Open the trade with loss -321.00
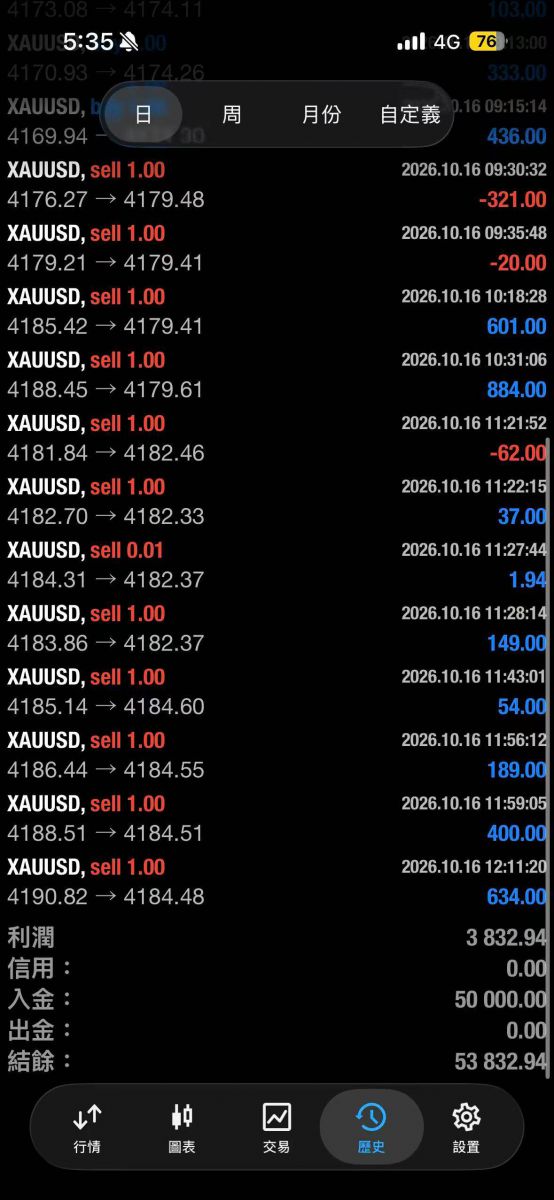 (277, 185)
